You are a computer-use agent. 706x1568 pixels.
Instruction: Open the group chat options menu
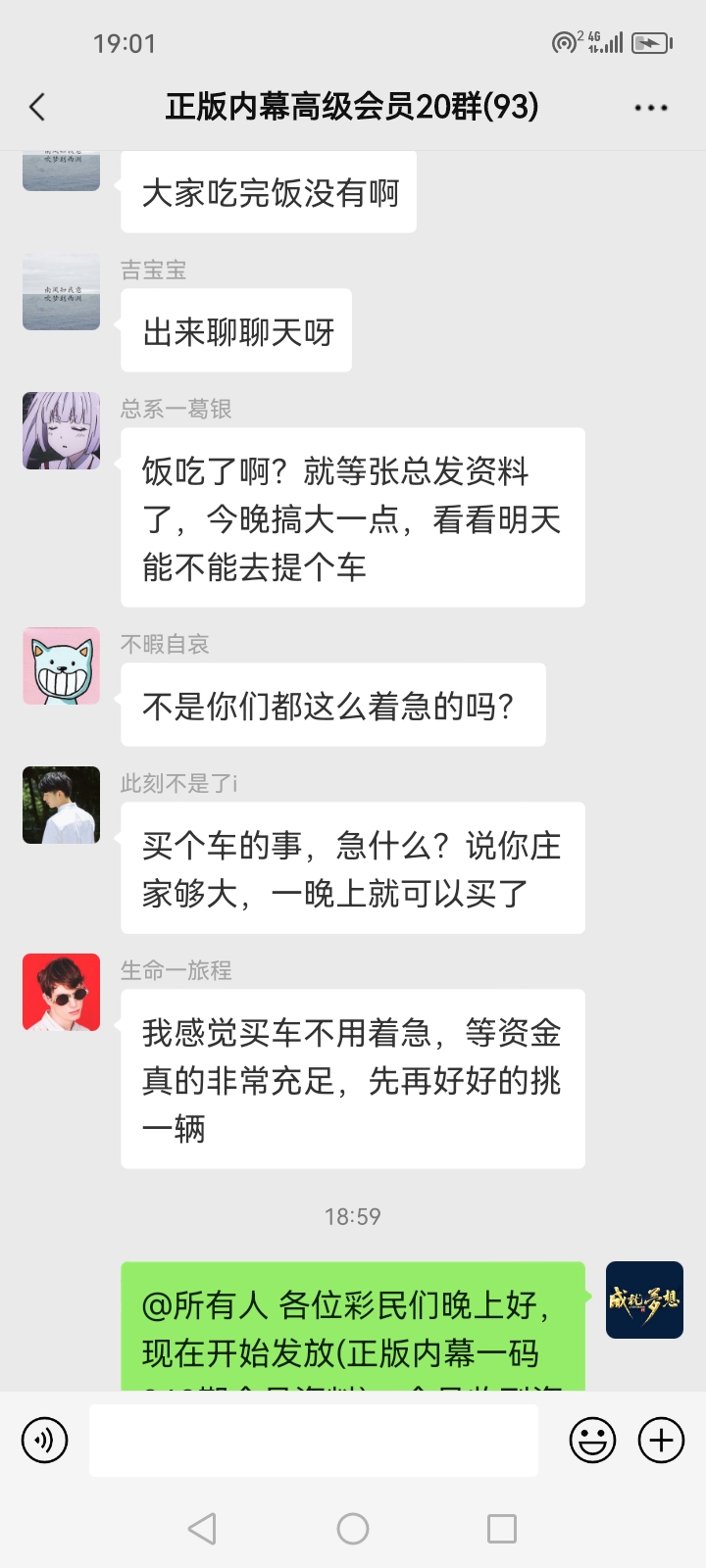point(650,108)
